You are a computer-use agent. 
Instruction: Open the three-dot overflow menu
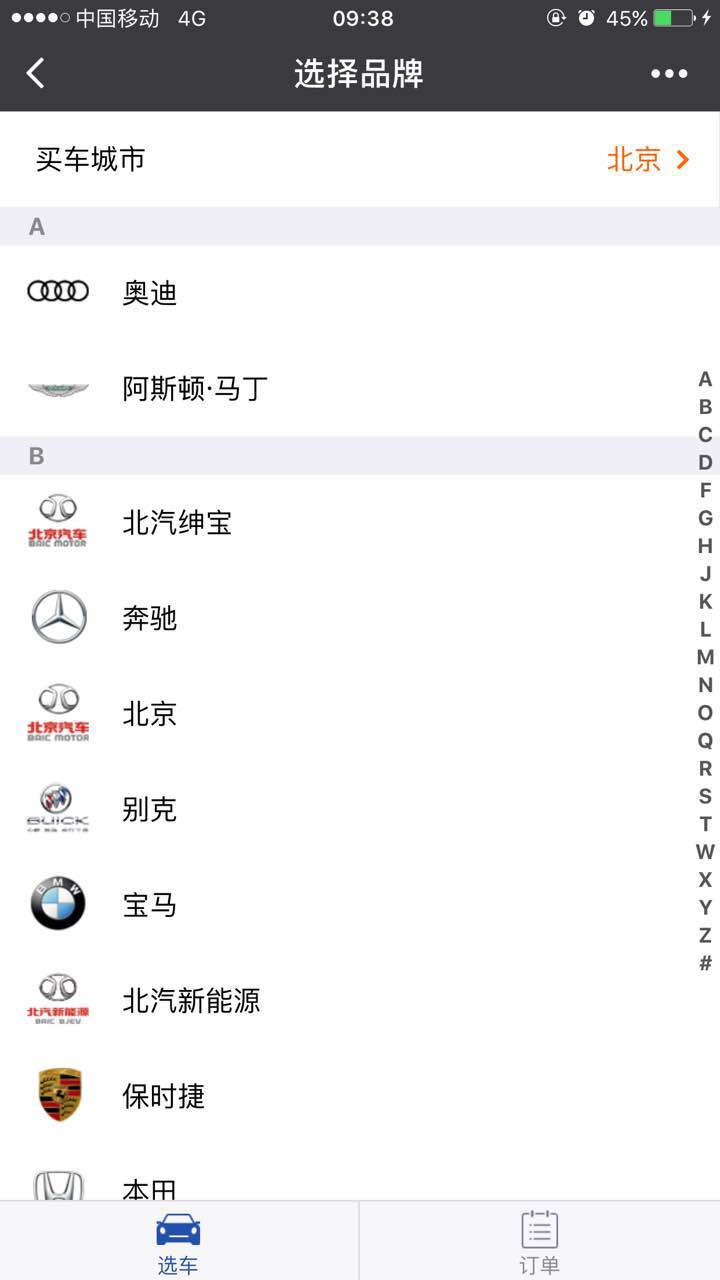point(669,73)
